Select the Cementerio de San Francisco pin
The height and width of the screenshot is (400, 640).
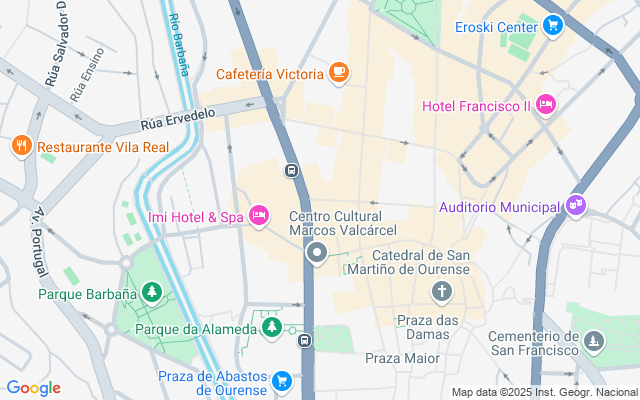point(593,341)
